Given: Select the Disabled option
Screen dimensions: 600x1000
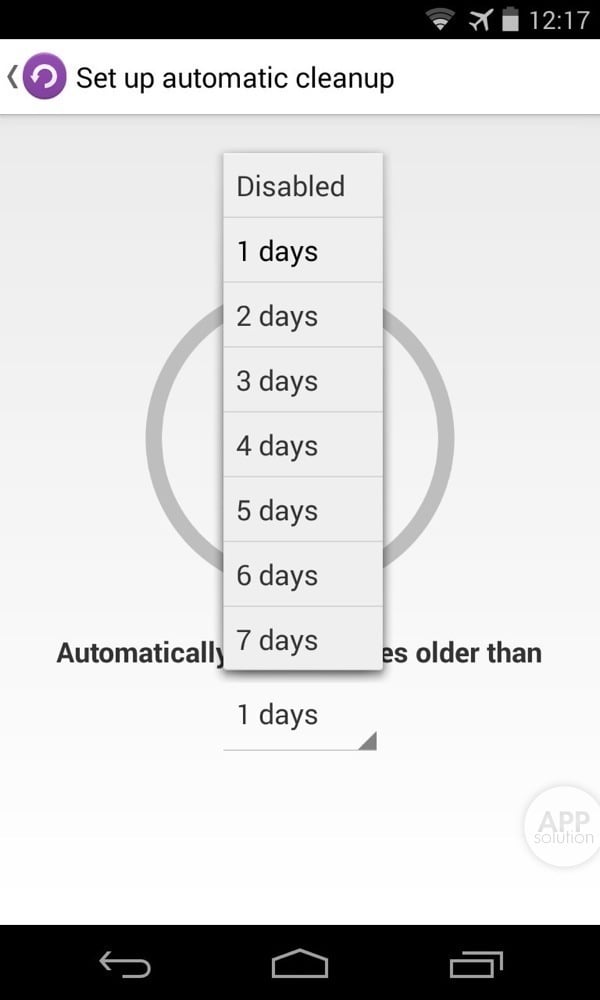Looking at the screenshot, I should (x=302, y=186).
